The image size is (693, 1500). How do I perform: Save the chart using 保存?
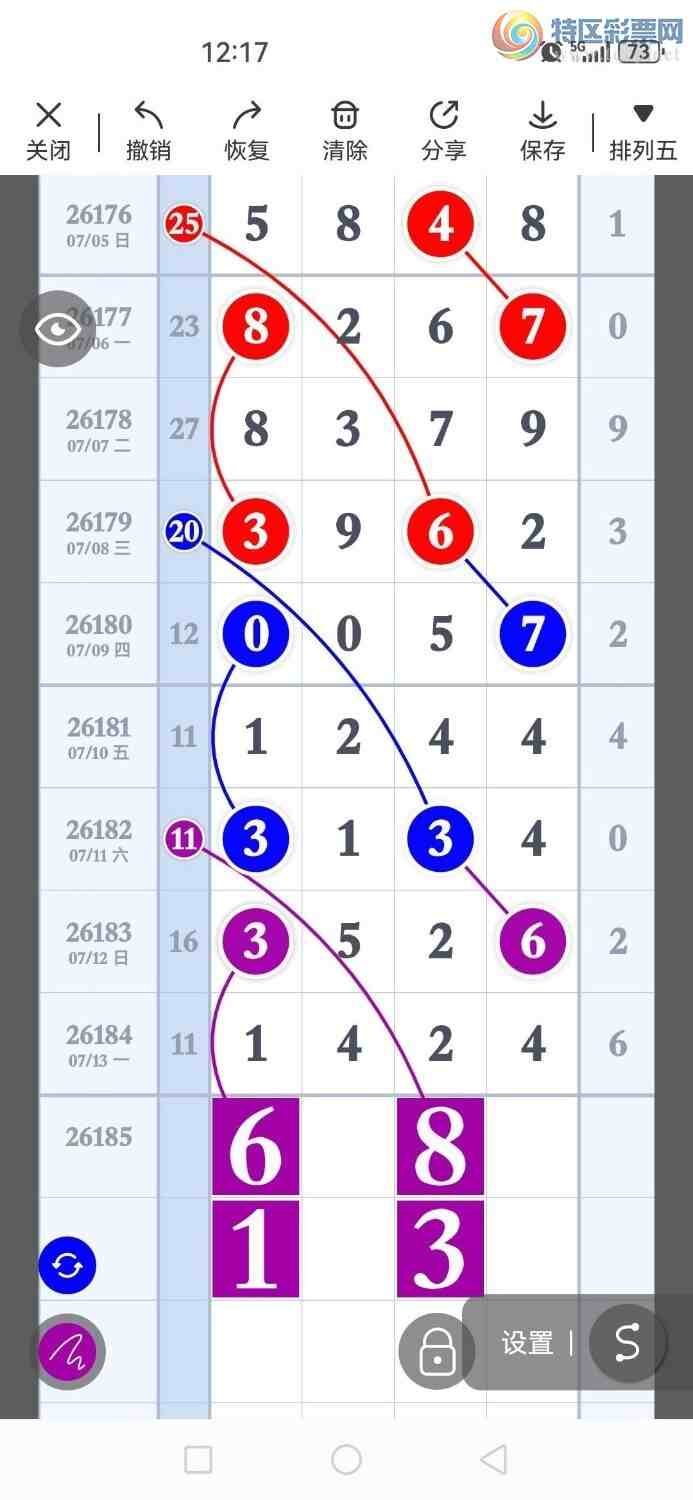pos(543,131)
